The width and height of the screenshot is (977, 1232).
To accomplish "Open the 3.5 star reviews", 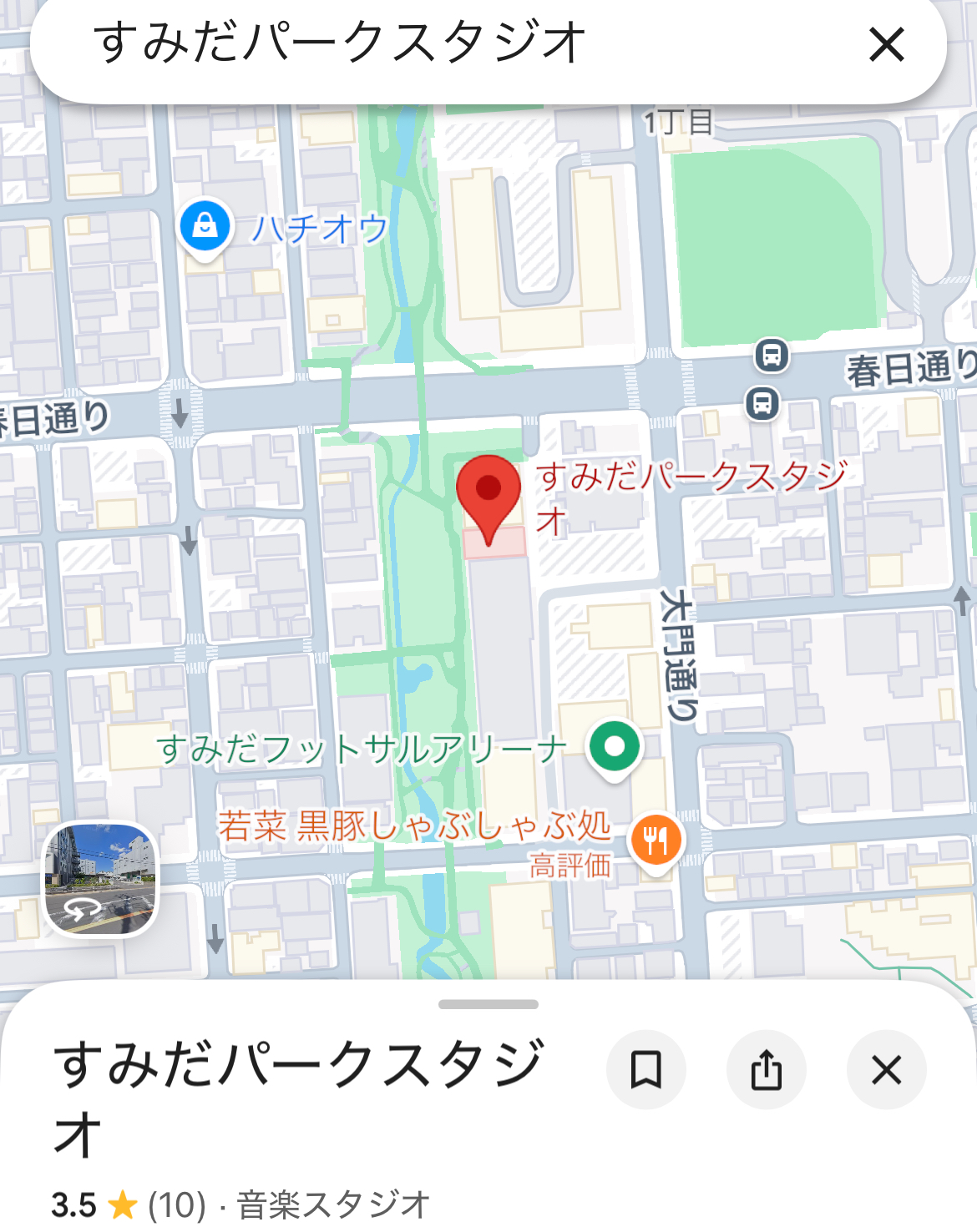I will click(129, 1204).
